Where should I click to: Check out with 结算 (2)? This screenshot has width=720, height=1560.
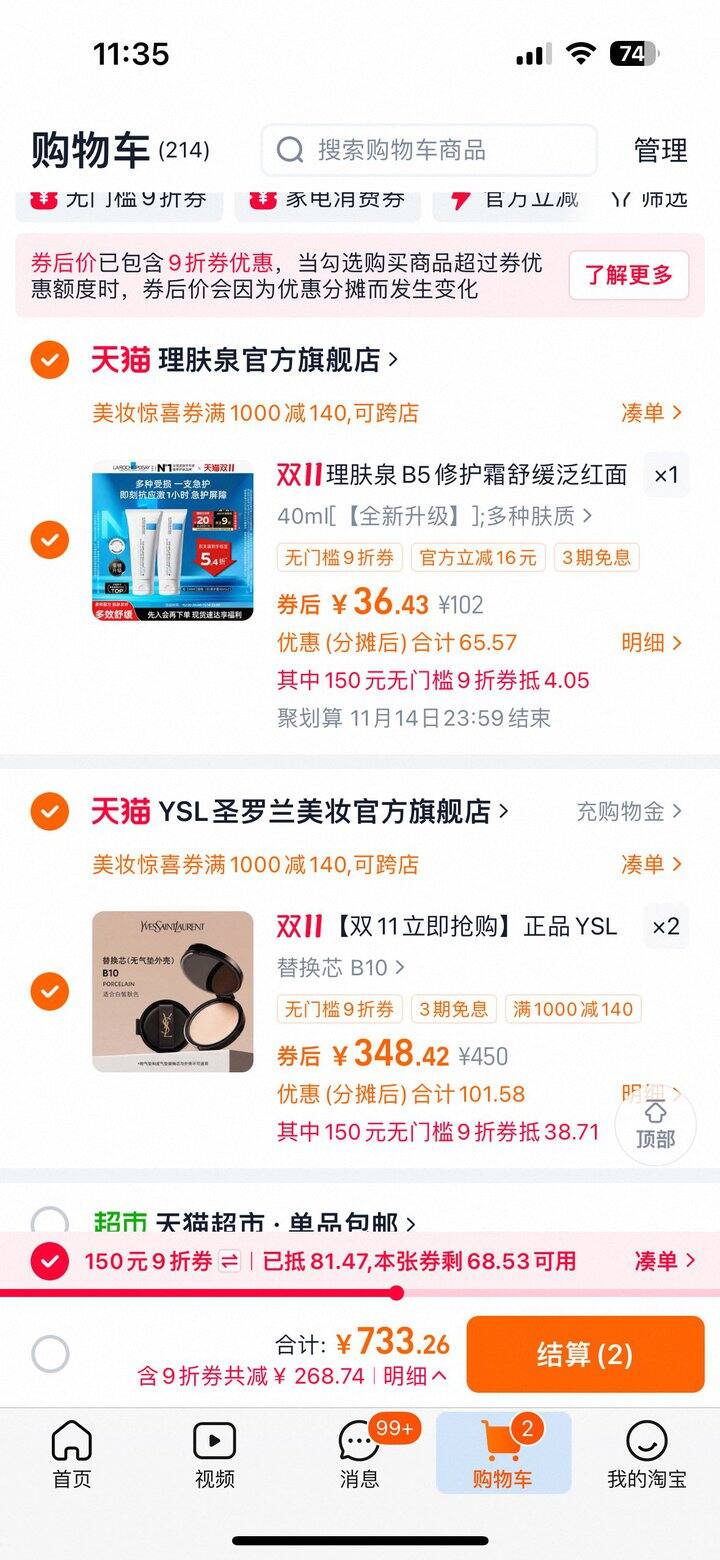[585, 1354]
